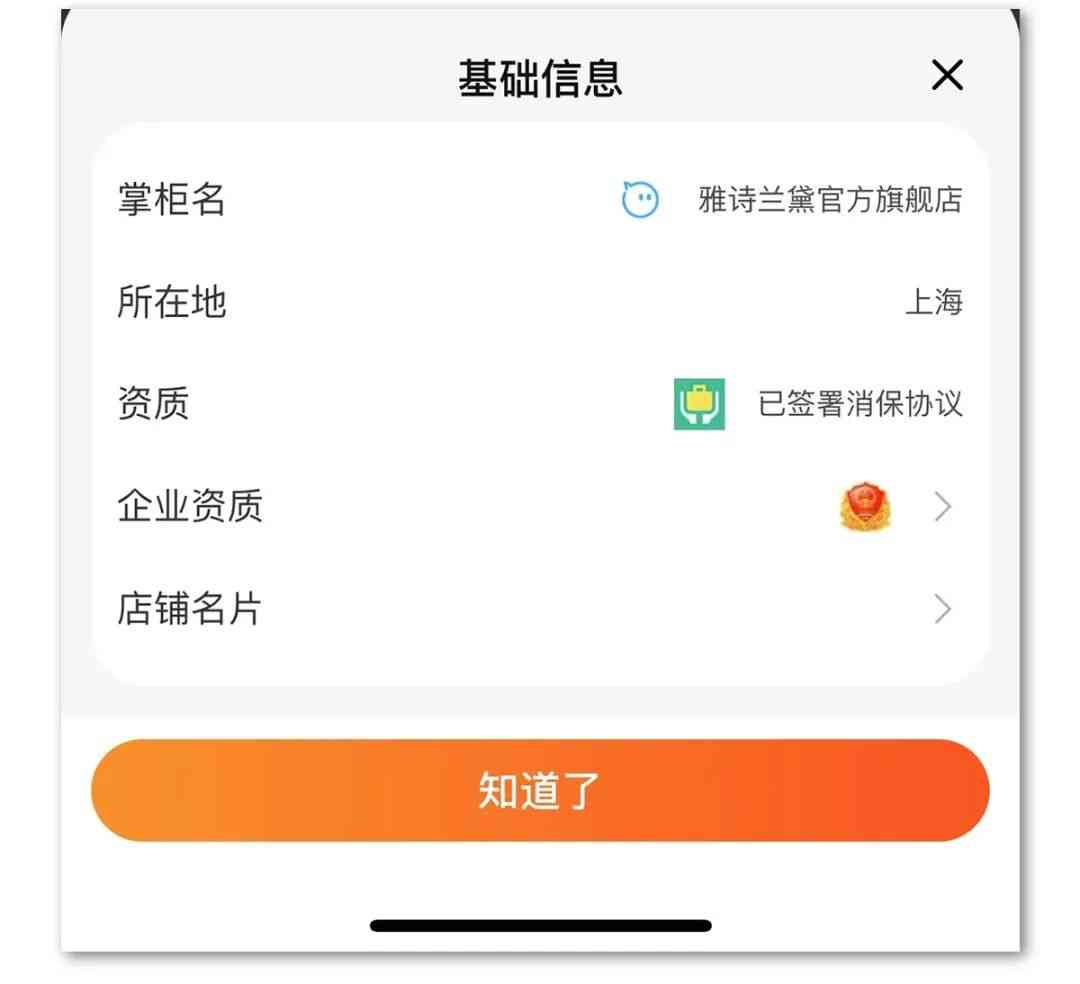Tap the 知道了 button
The width and height of the screenshot is (1080, 984).
pos(540,791)
